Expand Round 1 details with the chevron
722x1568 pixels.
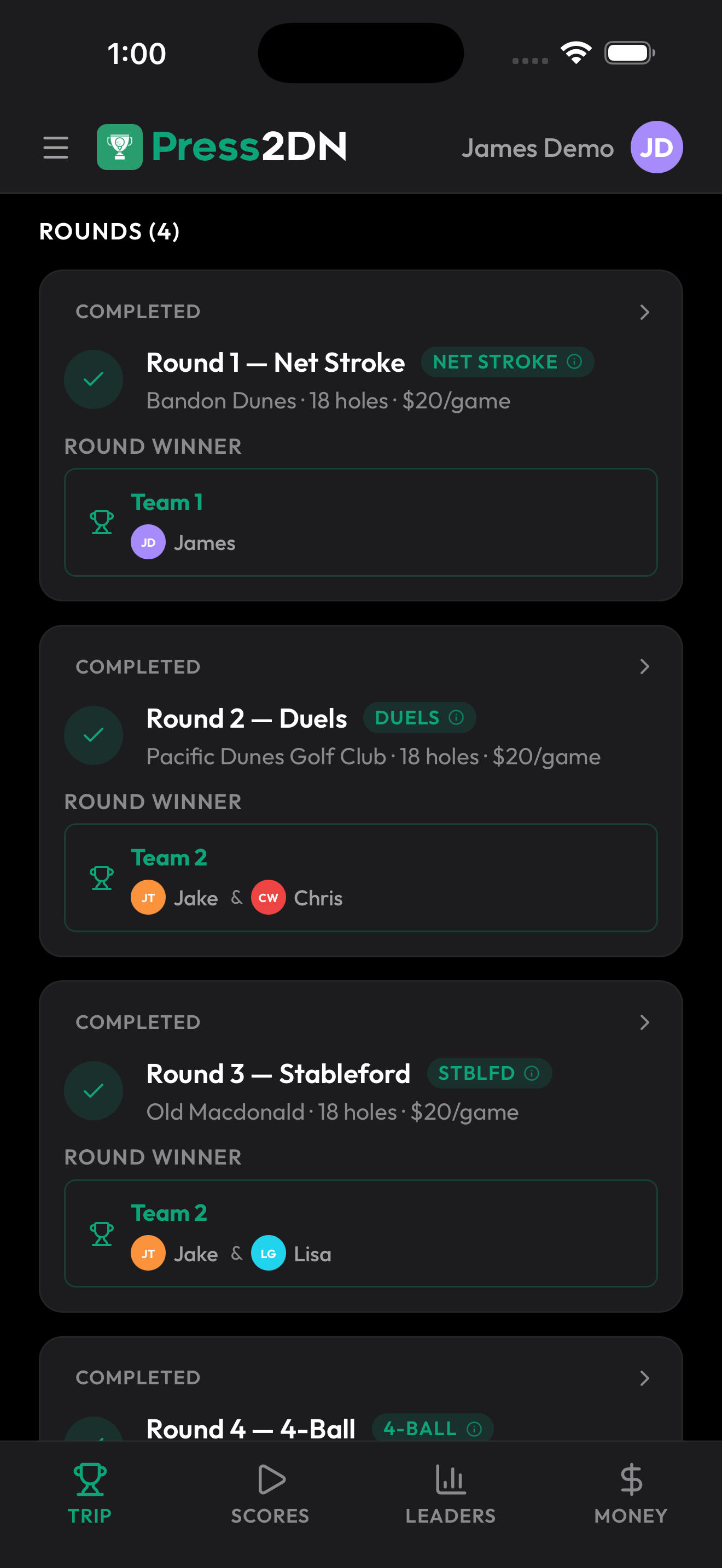[x=644, y=312]
